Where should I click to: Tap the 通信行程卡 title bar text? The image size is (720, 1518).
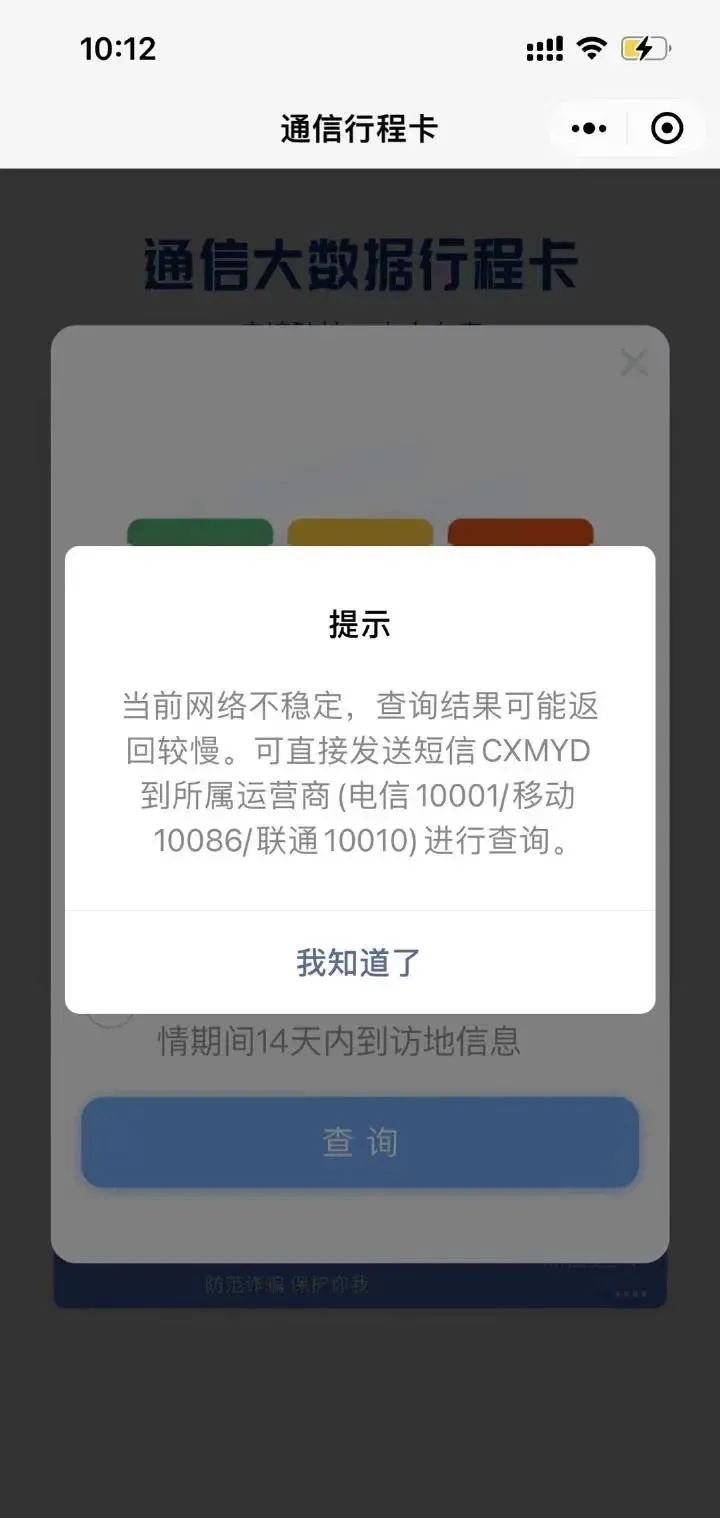[359, 128]
